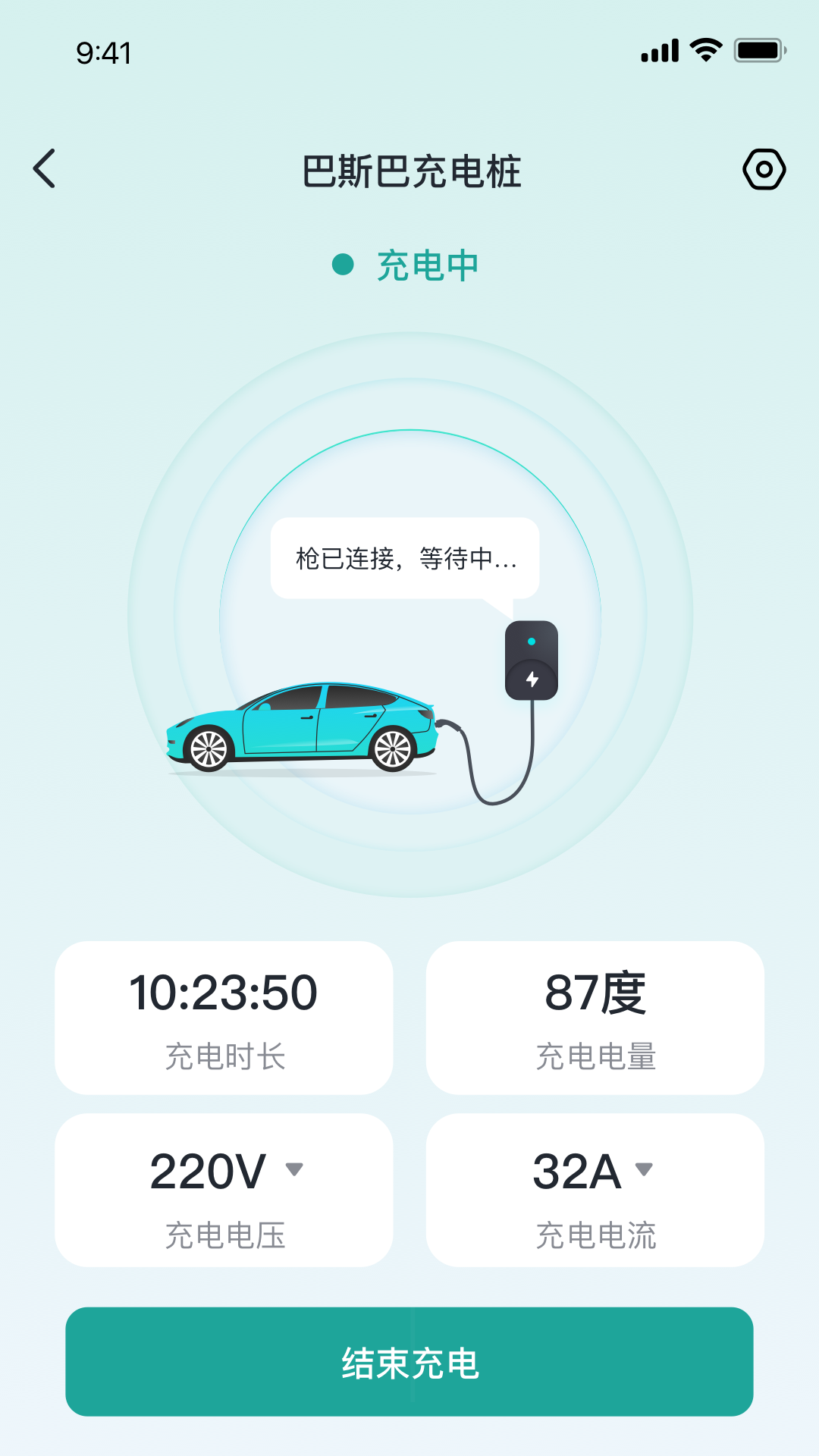Open the charging pile settings icon

765,168
